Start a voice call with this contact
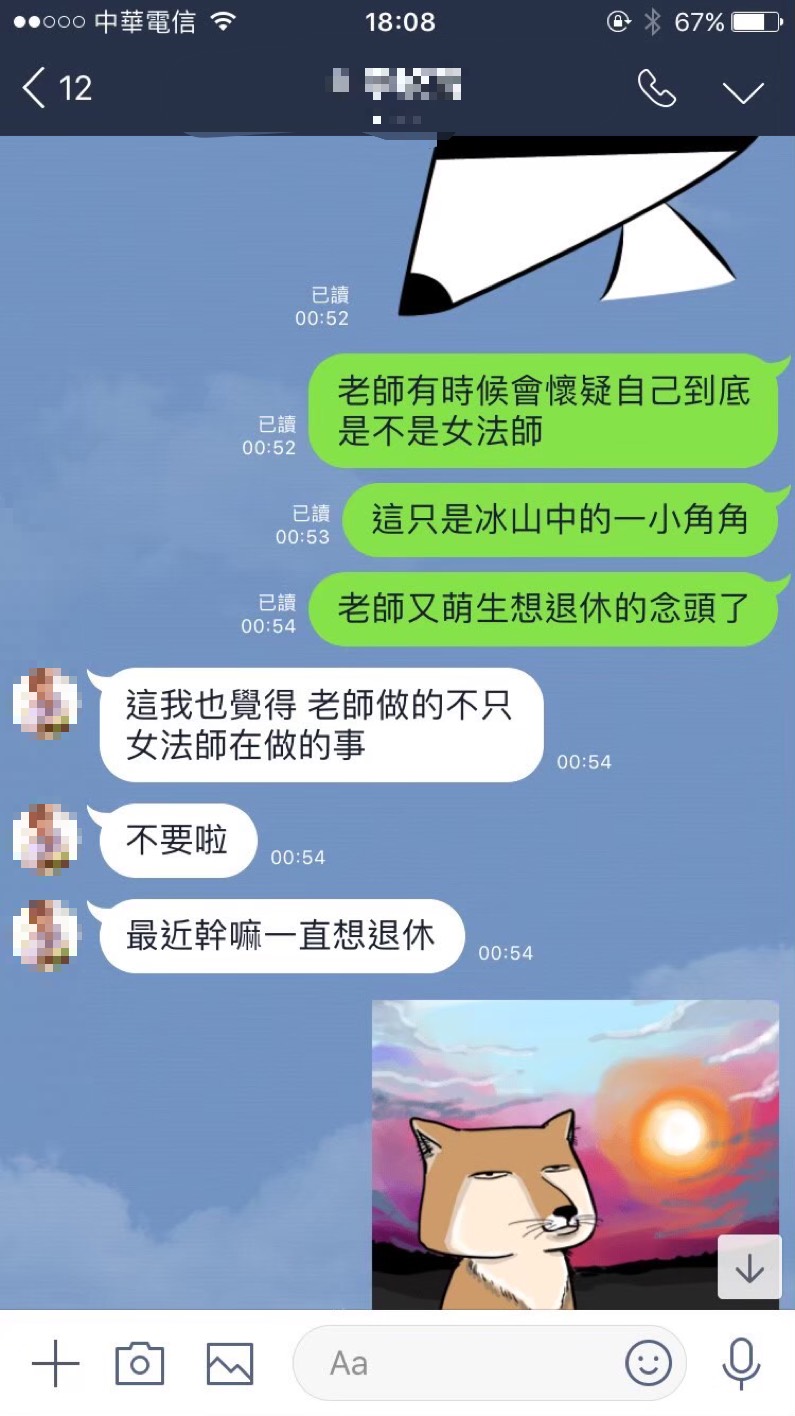Image resolution: width=795 pixels, height=1416 pixels. [x=656, y=89]
